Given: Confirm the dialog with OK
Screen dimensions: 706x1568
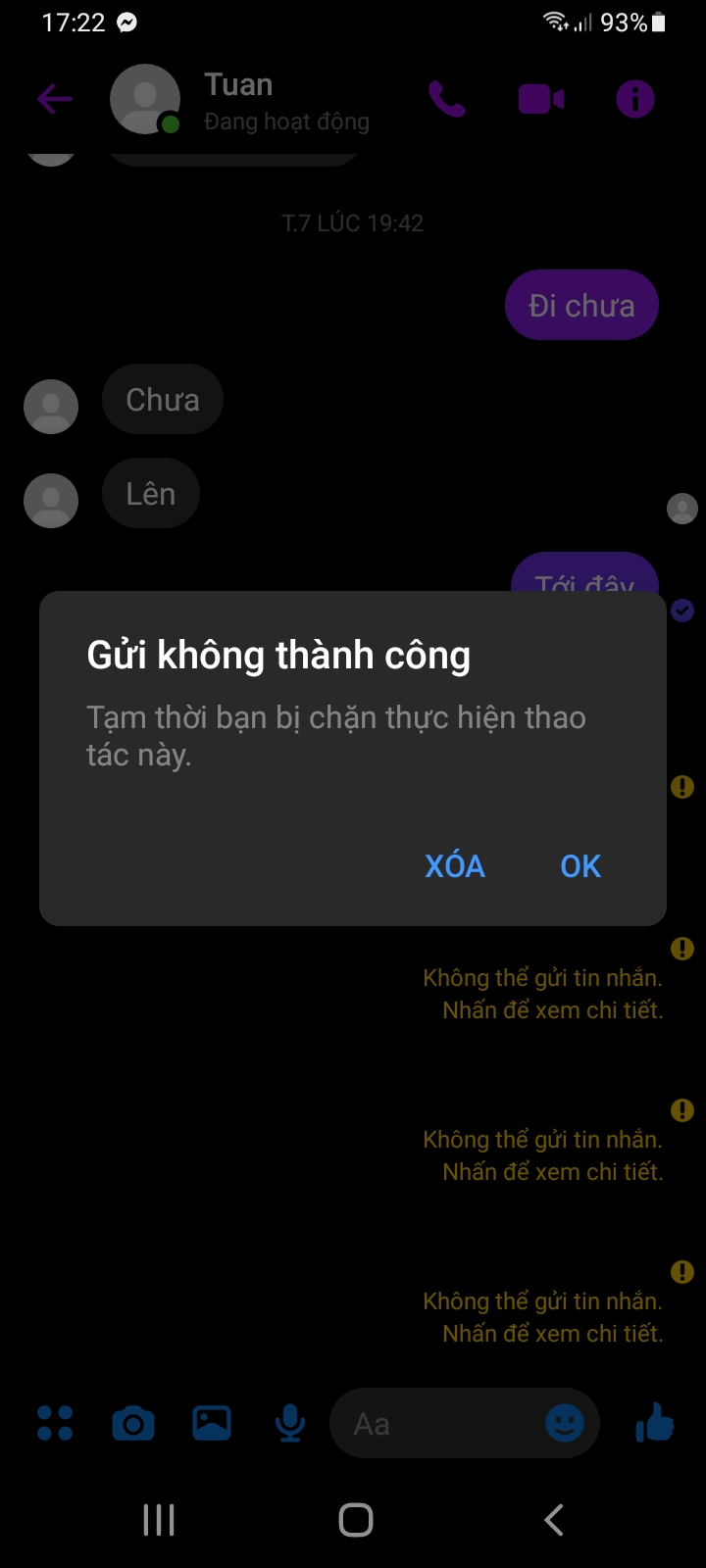Looking at the screenshot, I should tap(580, 866).
